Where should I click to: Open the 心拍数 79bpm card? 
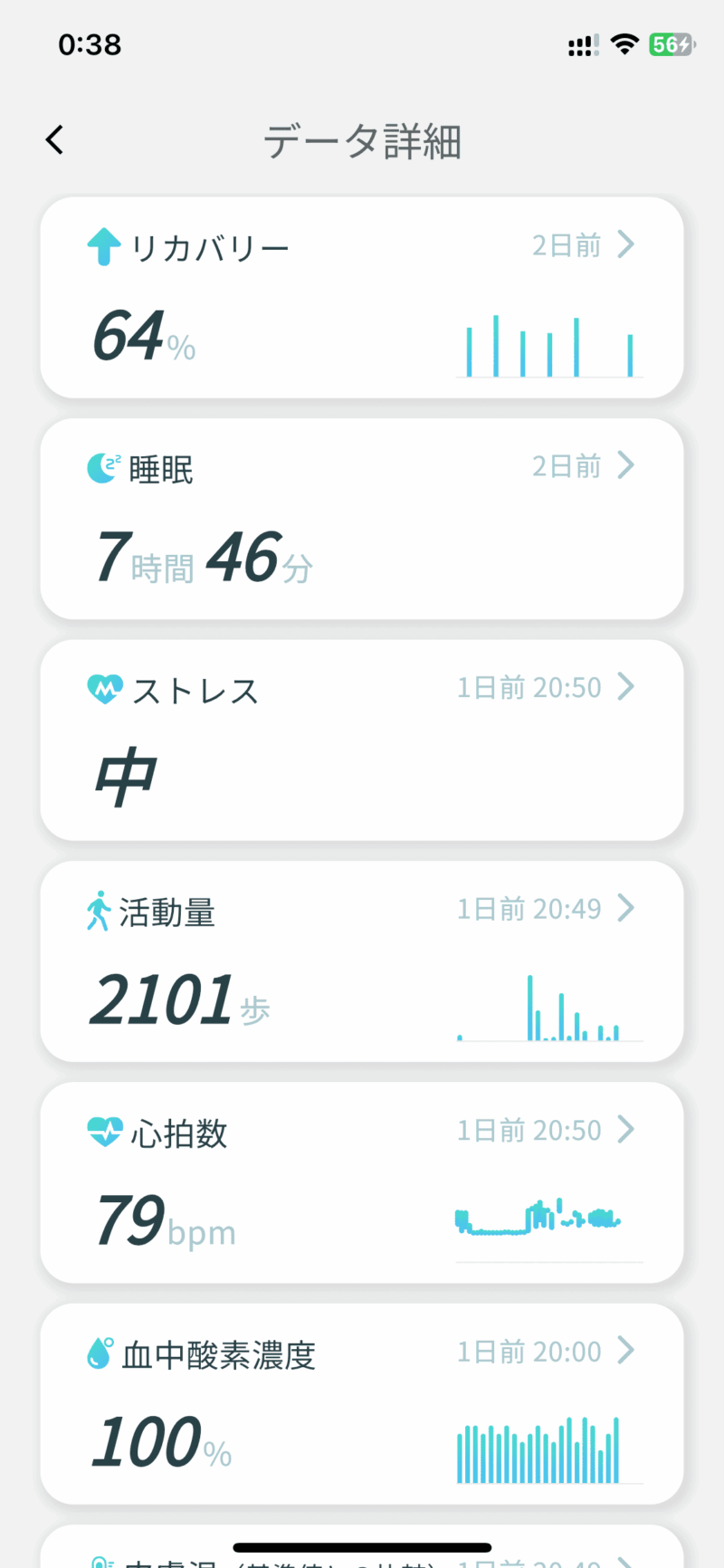click(x=362, y=1182)
